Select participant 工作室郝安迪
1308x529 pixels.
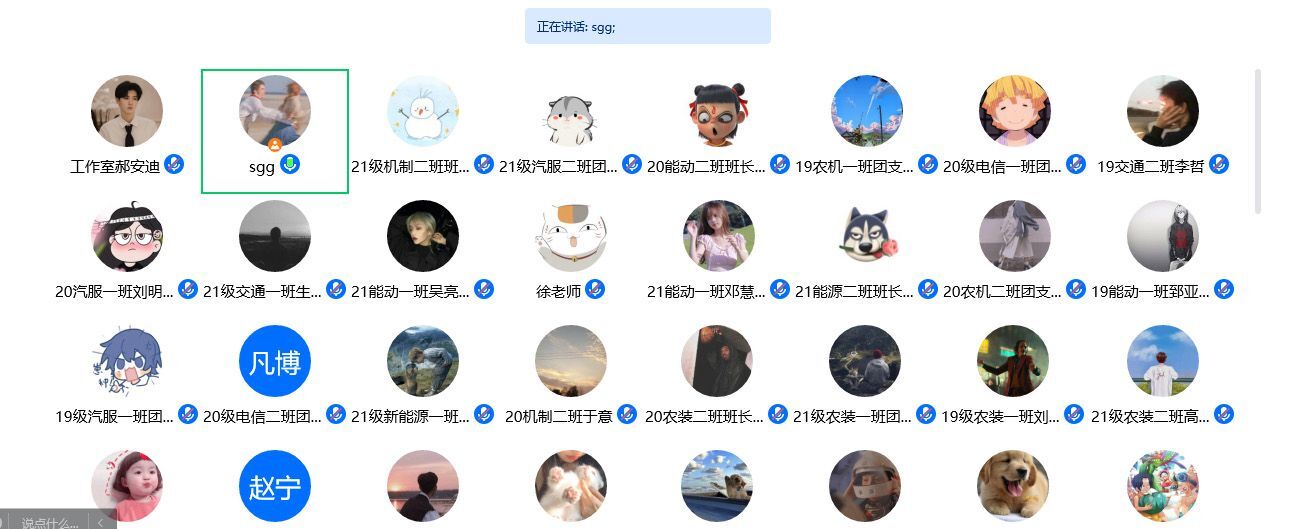(x=127, y=112)
